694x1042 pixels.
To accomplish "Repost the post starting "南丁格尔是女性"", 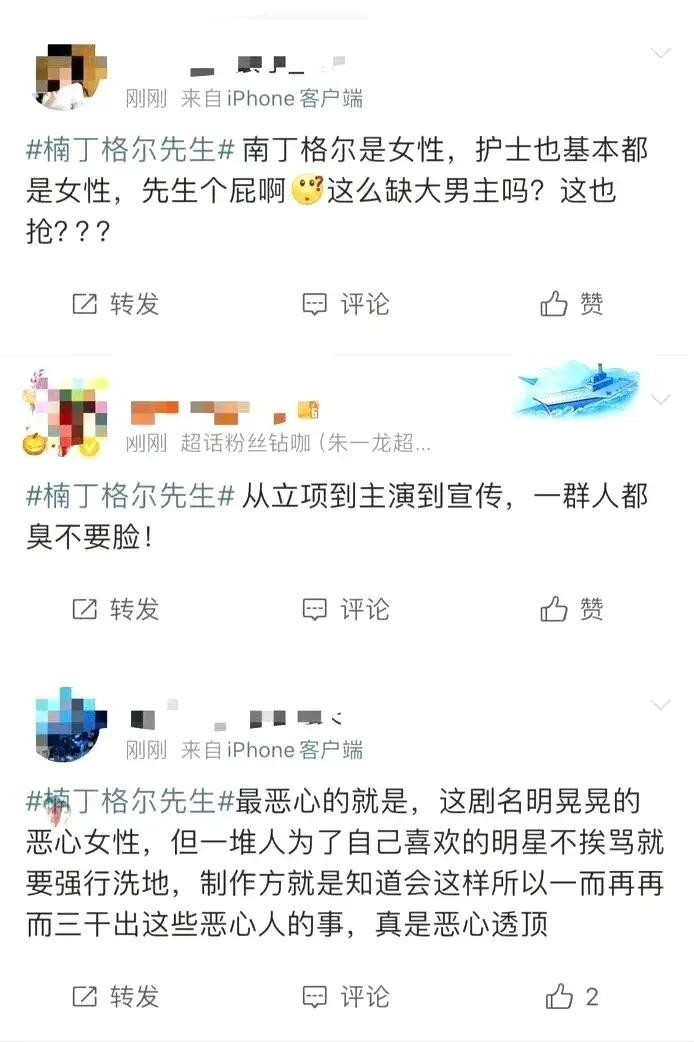I will click(116, 304).
